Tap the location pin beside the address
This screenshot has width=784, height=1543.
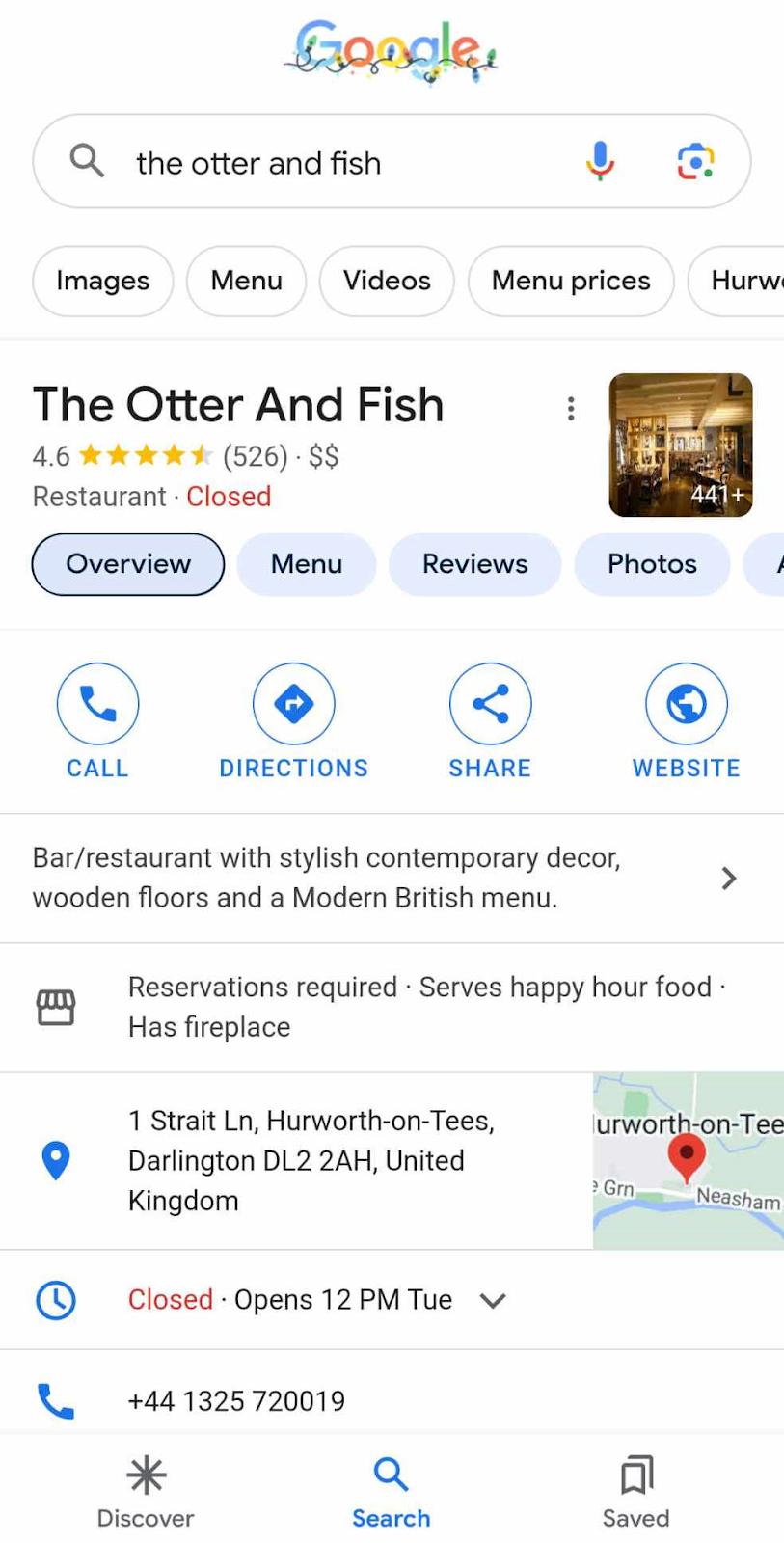(x=56, y=1160)
